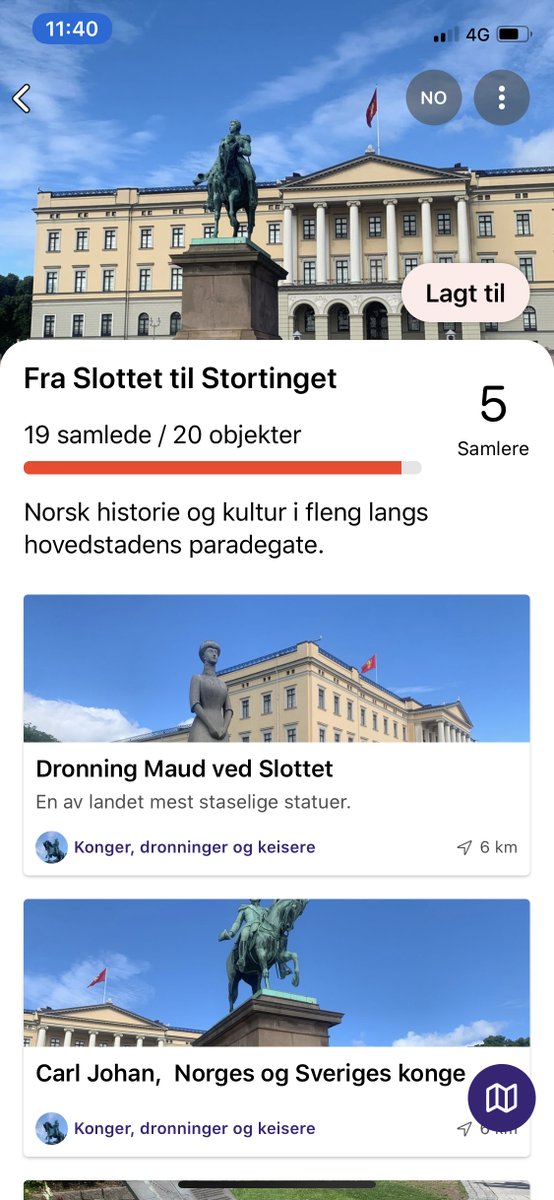Tap the Lagt til button
This screenshot has height=1200, width=554.
(465, 293)
